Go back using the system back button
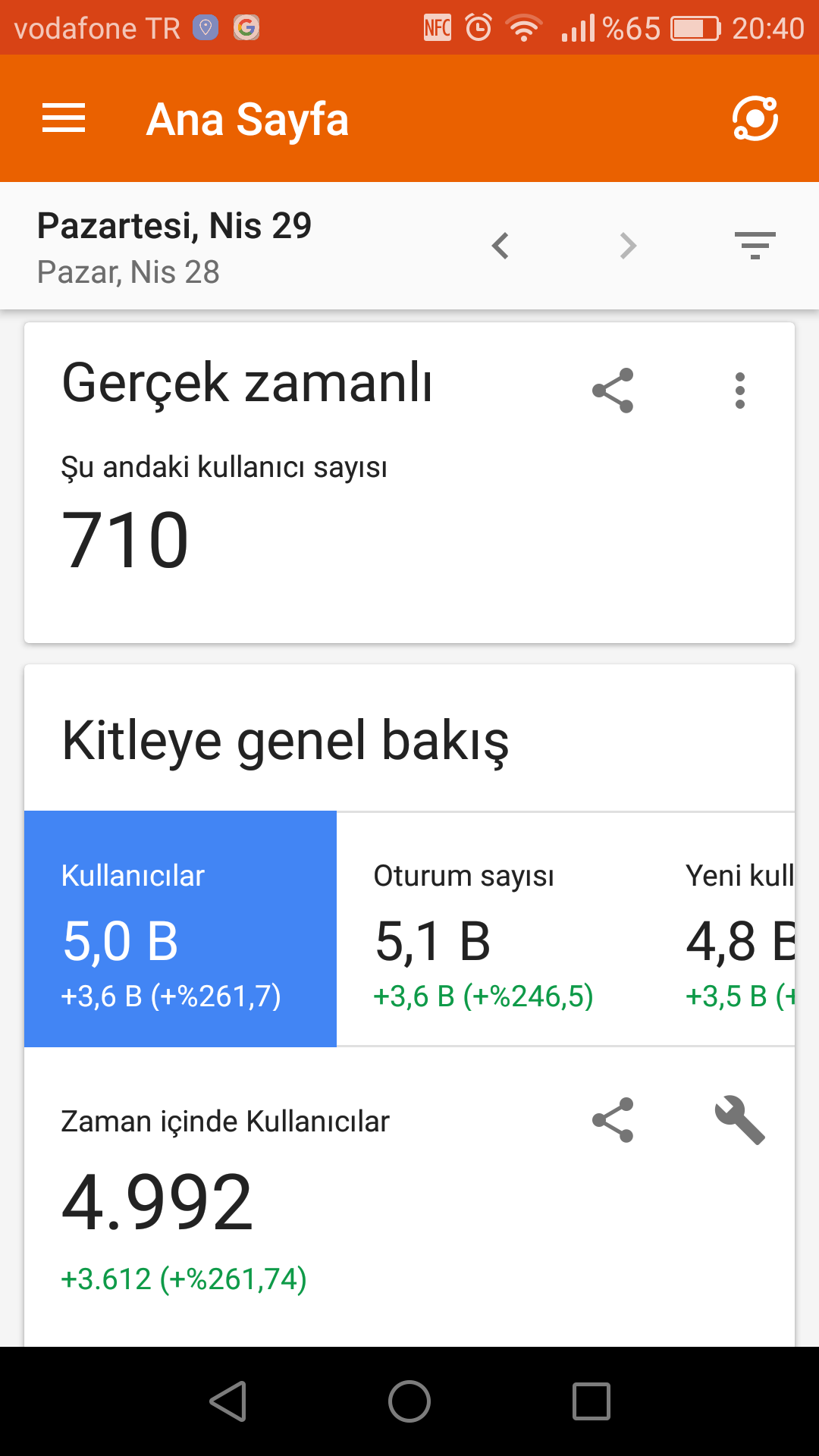 [228, 1401]
